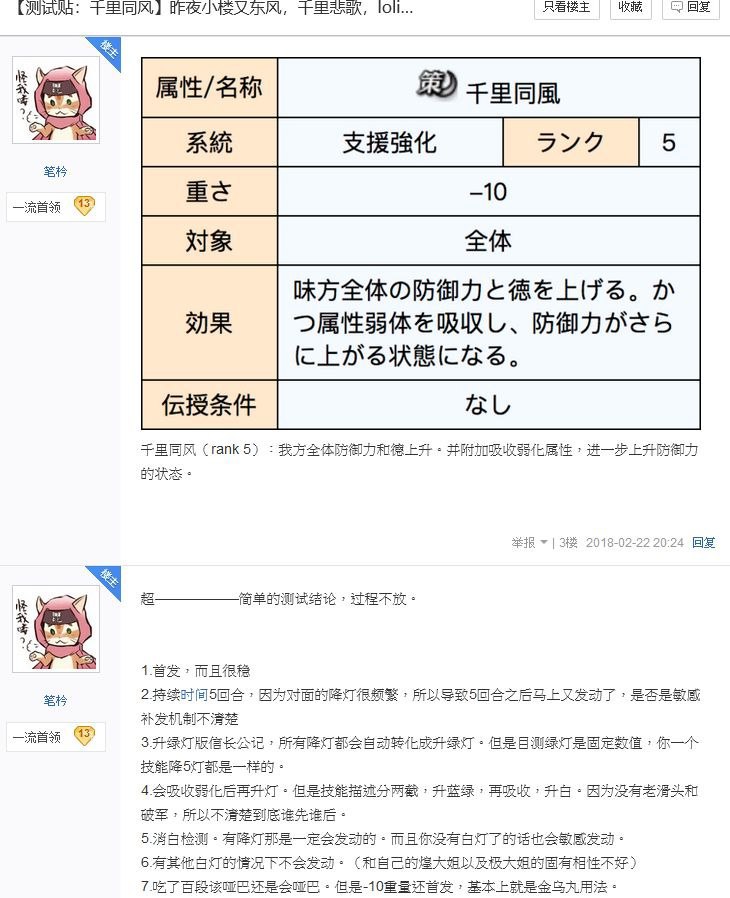The height and width of the screenshot is (898, 730).
Task: Open the 笔衿 username under the second avatar
Action: (x=56, y=700)
